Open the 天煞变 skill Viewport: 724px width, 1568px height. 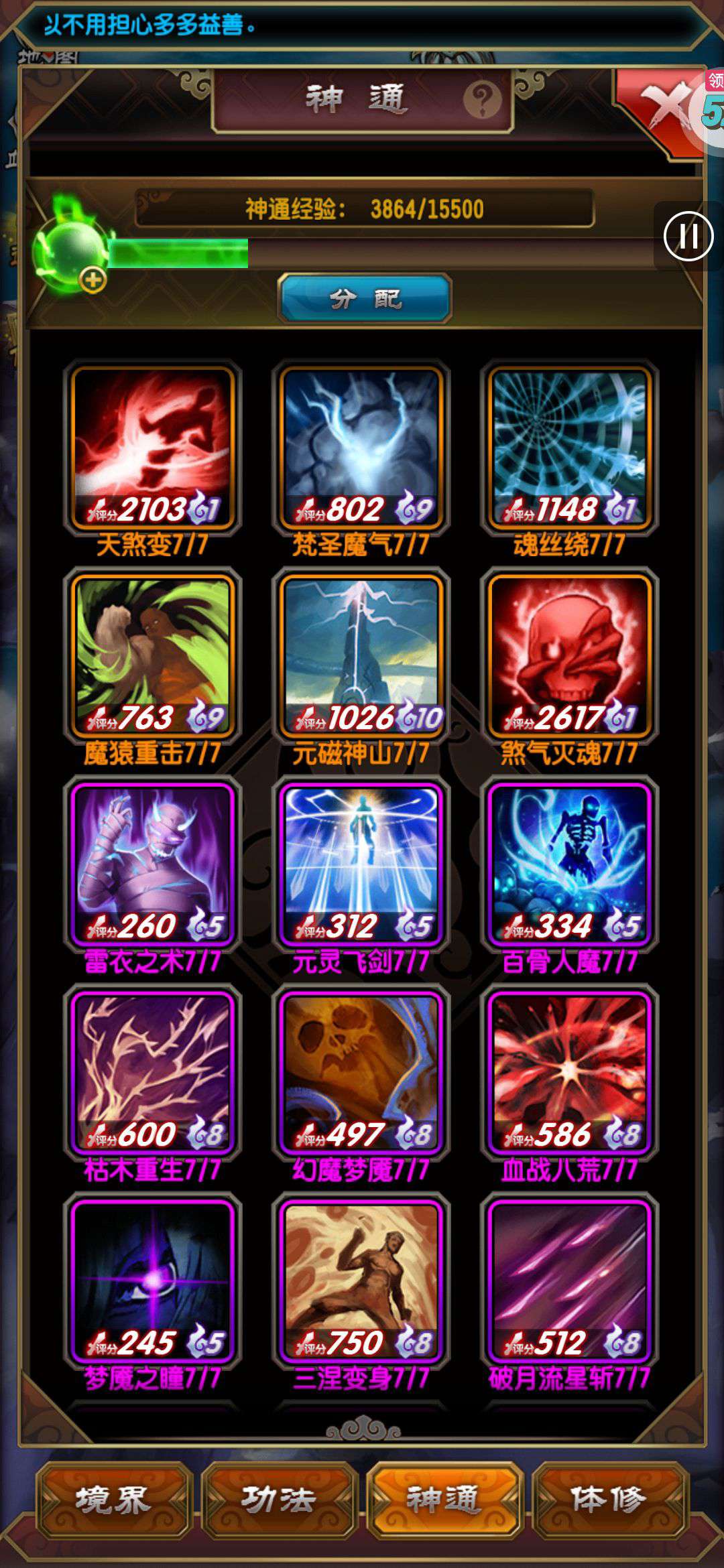[153, 448]
